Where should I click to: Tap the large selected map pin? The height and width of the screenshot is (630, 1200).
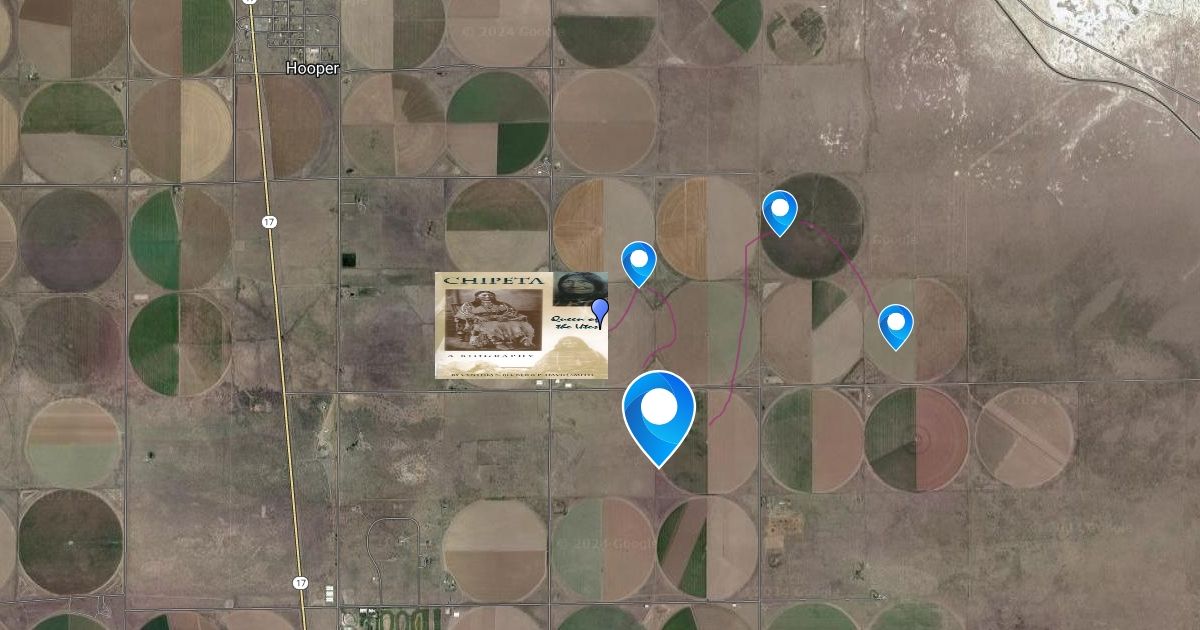point(658,411)
